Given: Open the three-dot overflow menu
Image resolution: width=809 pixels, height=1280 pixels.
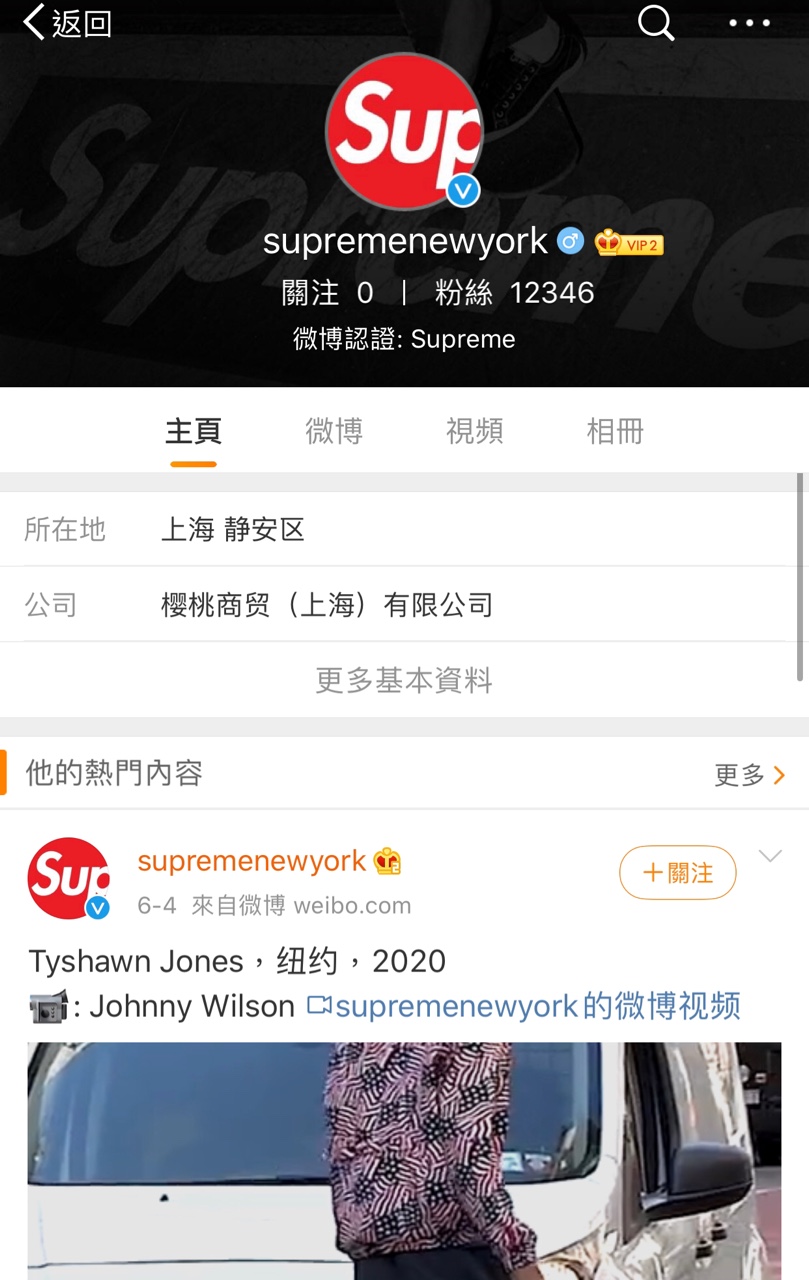Looking at the screenshot, I should point(750,22).
